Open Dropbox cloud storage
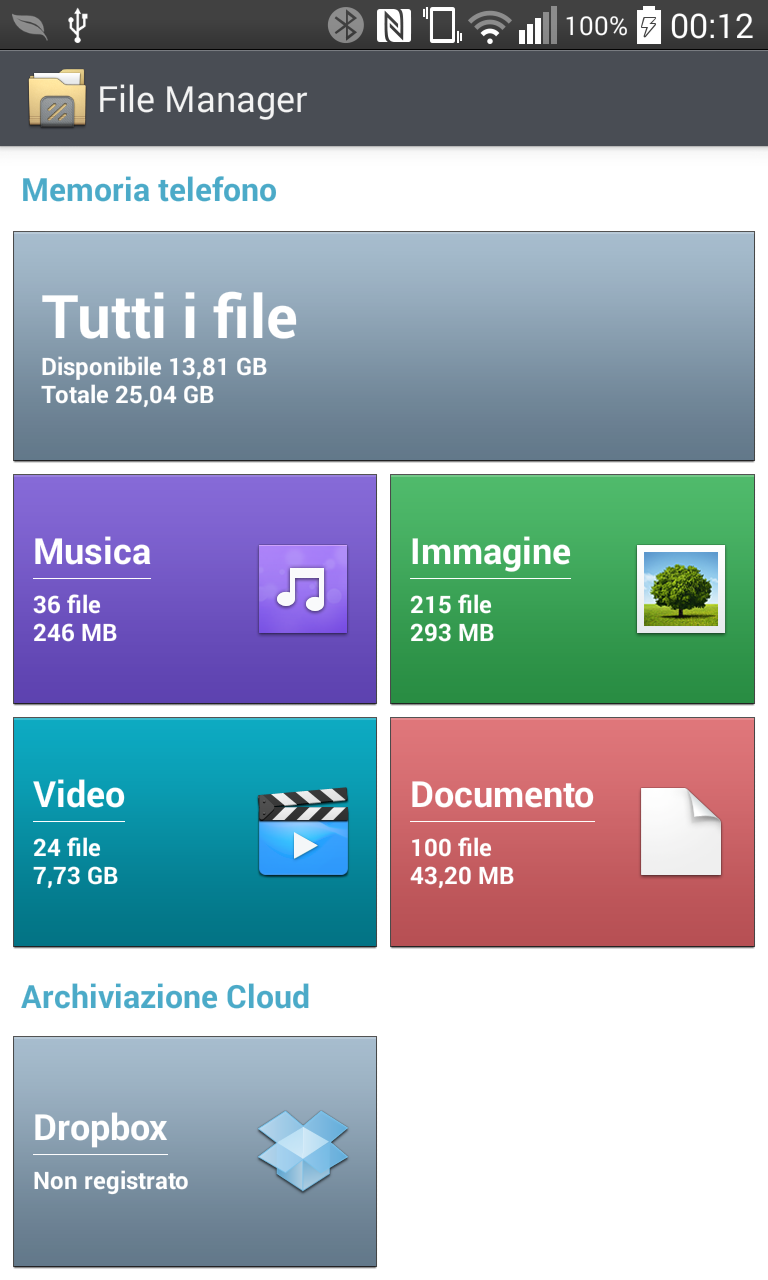The width and height of the screenshot is (768, 1280). coord(195,1152)
